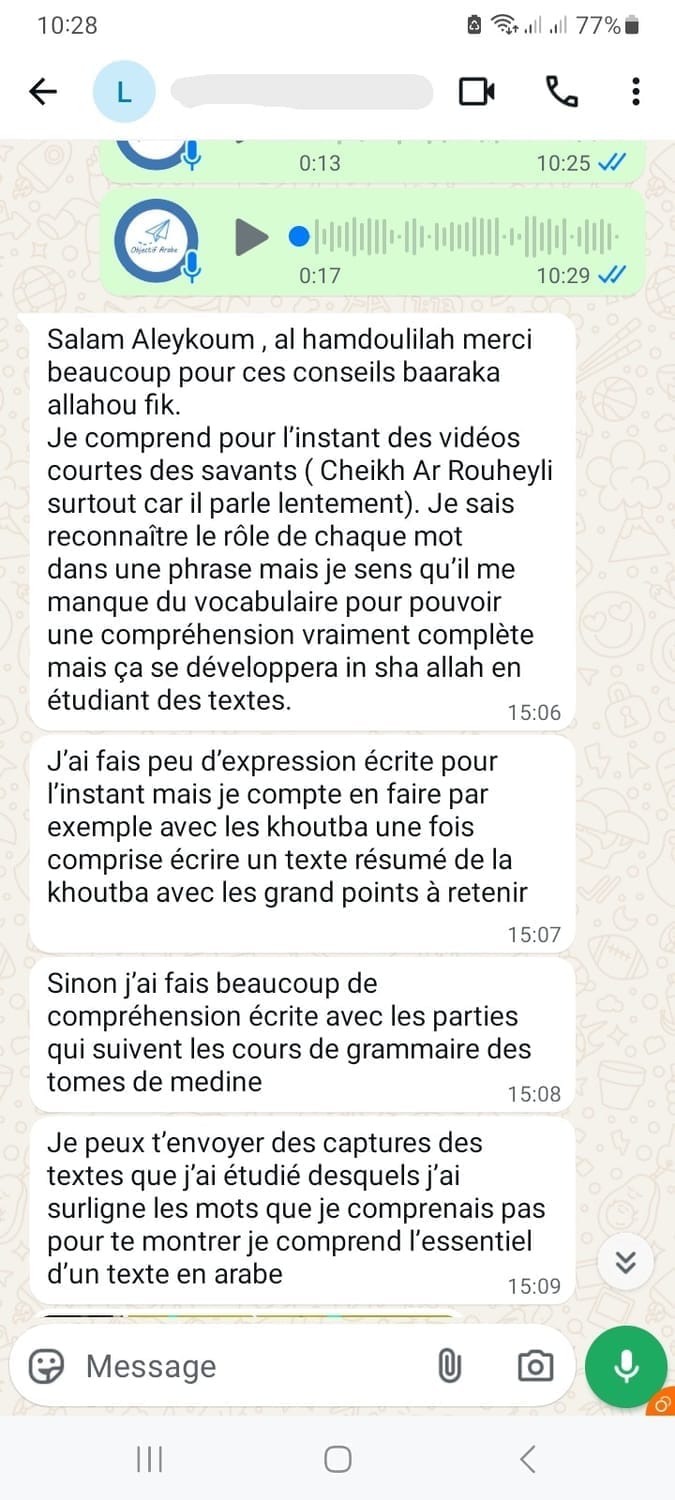Open the recent apps view
Screen dimensions: 675x1500
pos(149,1459)
